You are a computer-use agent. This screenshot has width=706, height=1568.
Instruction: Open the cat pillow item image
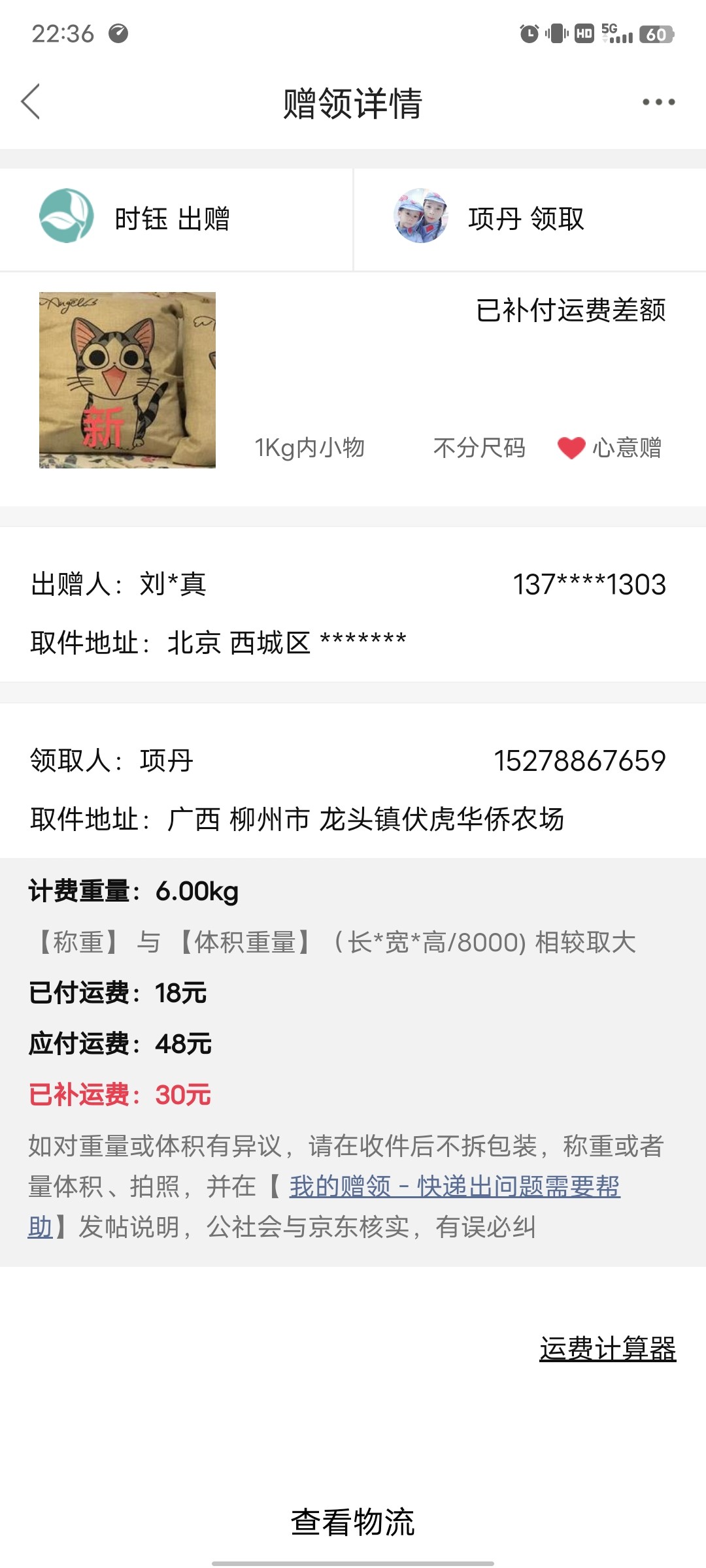pyautogui.click(x=127, y=380)
